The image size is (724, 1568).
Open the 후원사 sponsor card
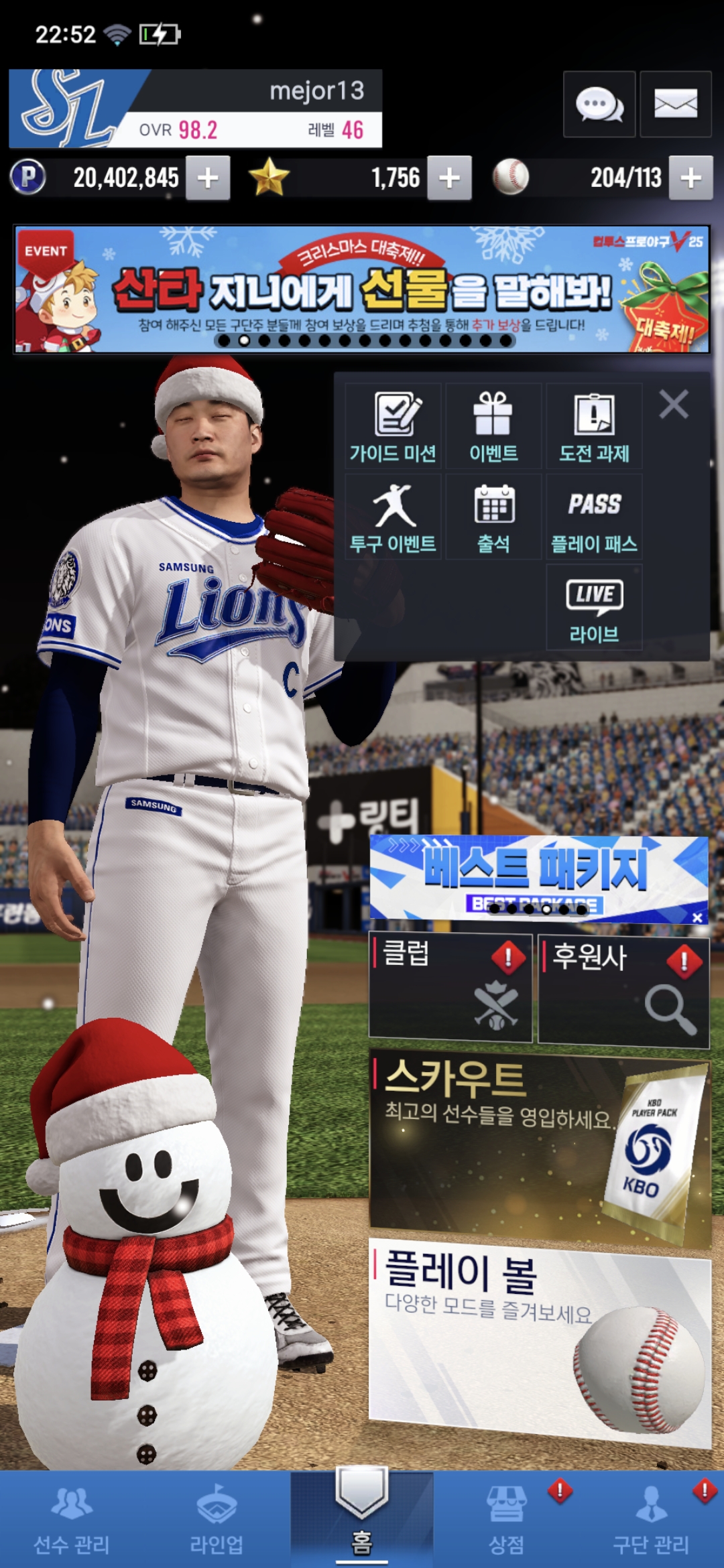tap(623, 990)
